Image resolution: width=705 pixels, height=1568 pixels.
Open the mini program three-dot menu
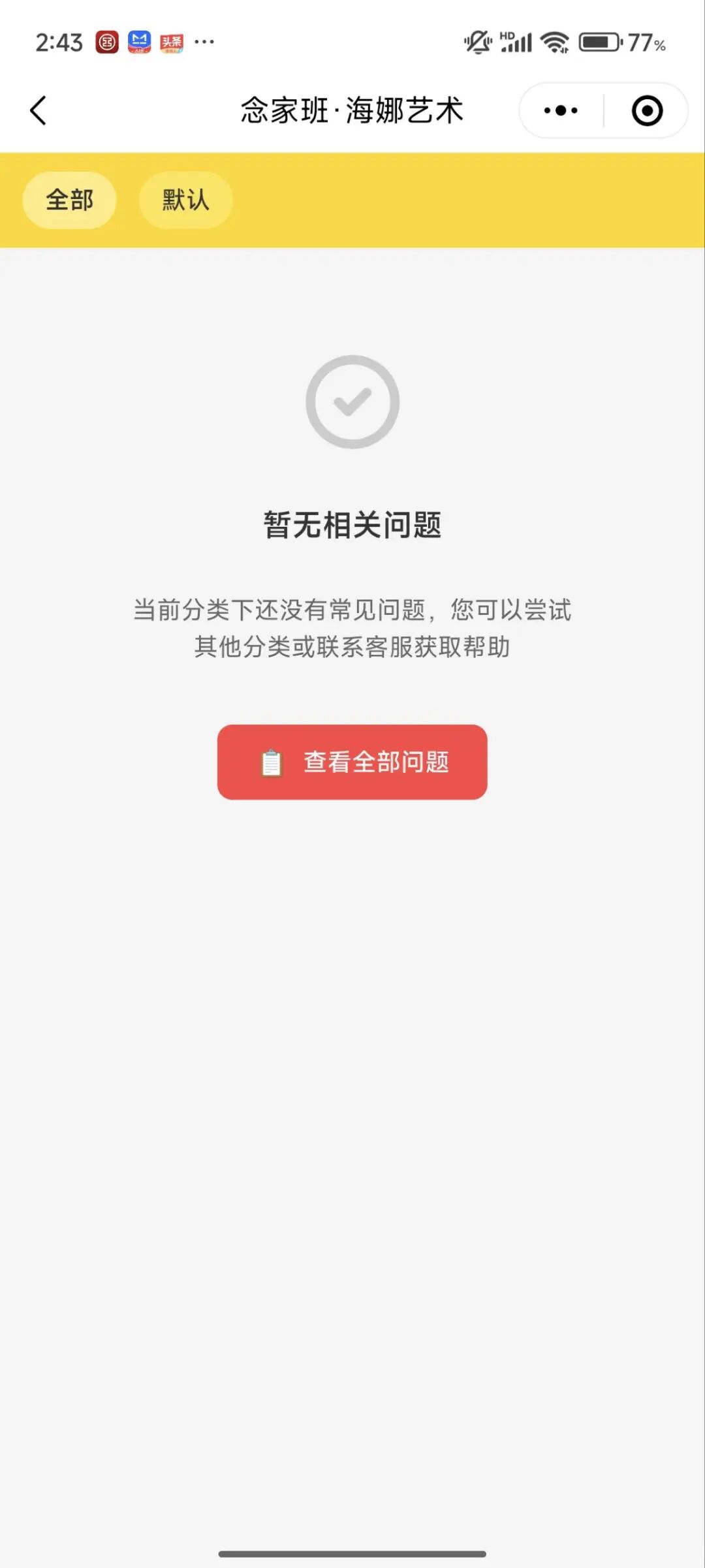pos(561,110)
